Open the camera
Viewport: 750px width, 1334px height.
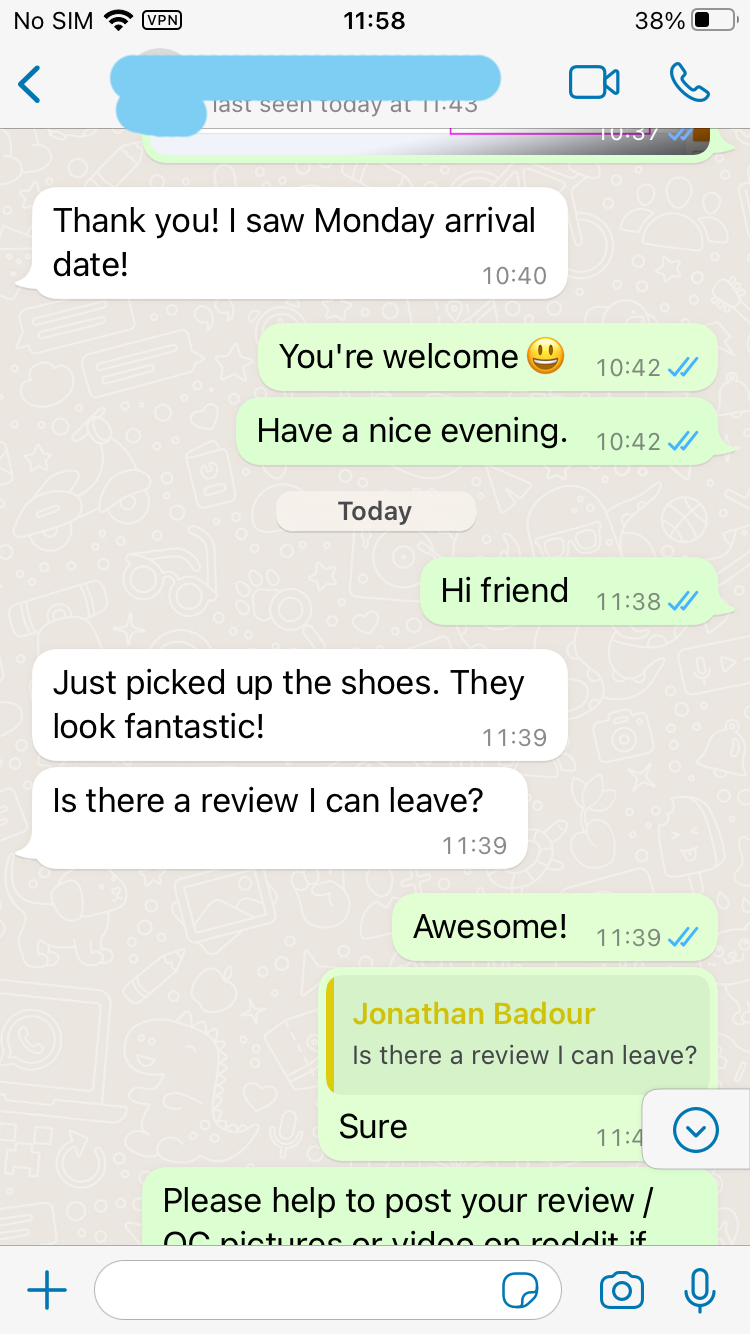pyautogui.click(x=621, y=1291)
